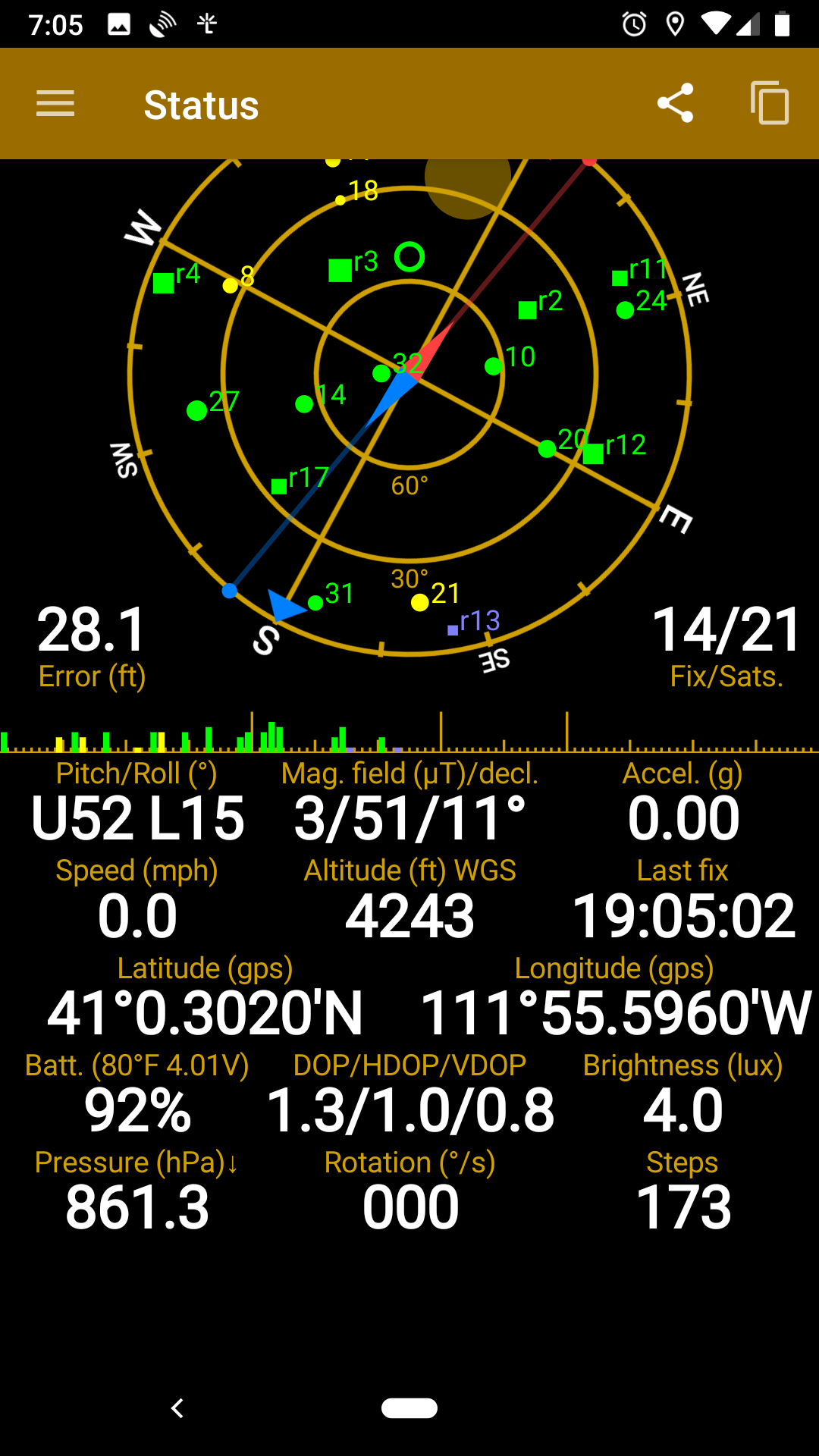The image size is (819, 1456).
Task: Tap the Altitude (ft) WGS value
Action: click(x=409, y=916)
